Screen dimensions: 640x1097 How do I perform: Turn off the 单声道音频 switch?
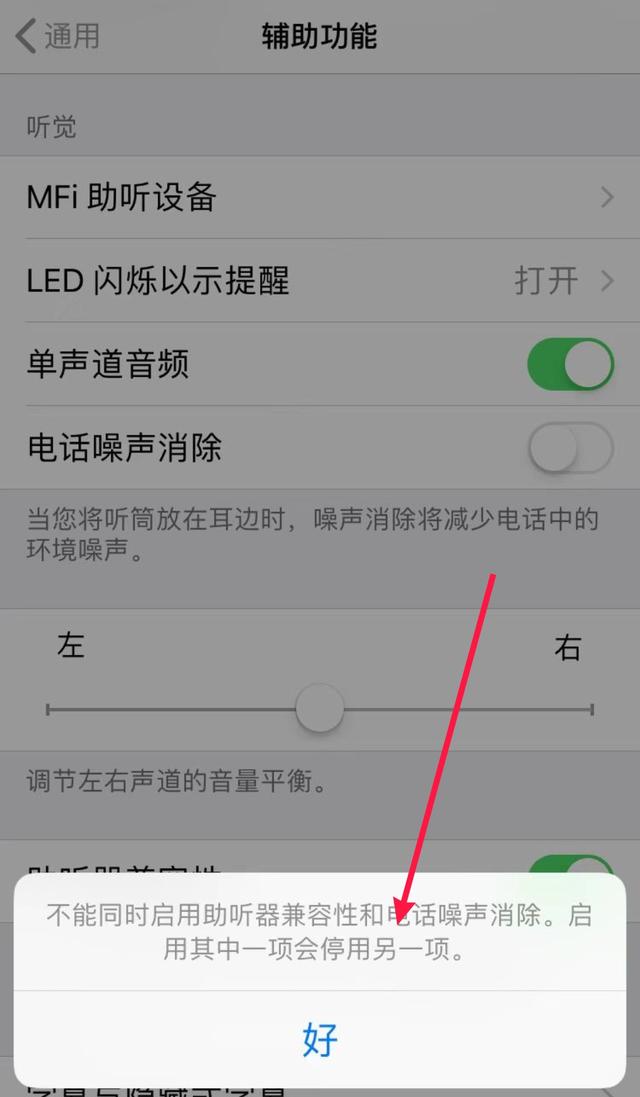click(569, 364)
